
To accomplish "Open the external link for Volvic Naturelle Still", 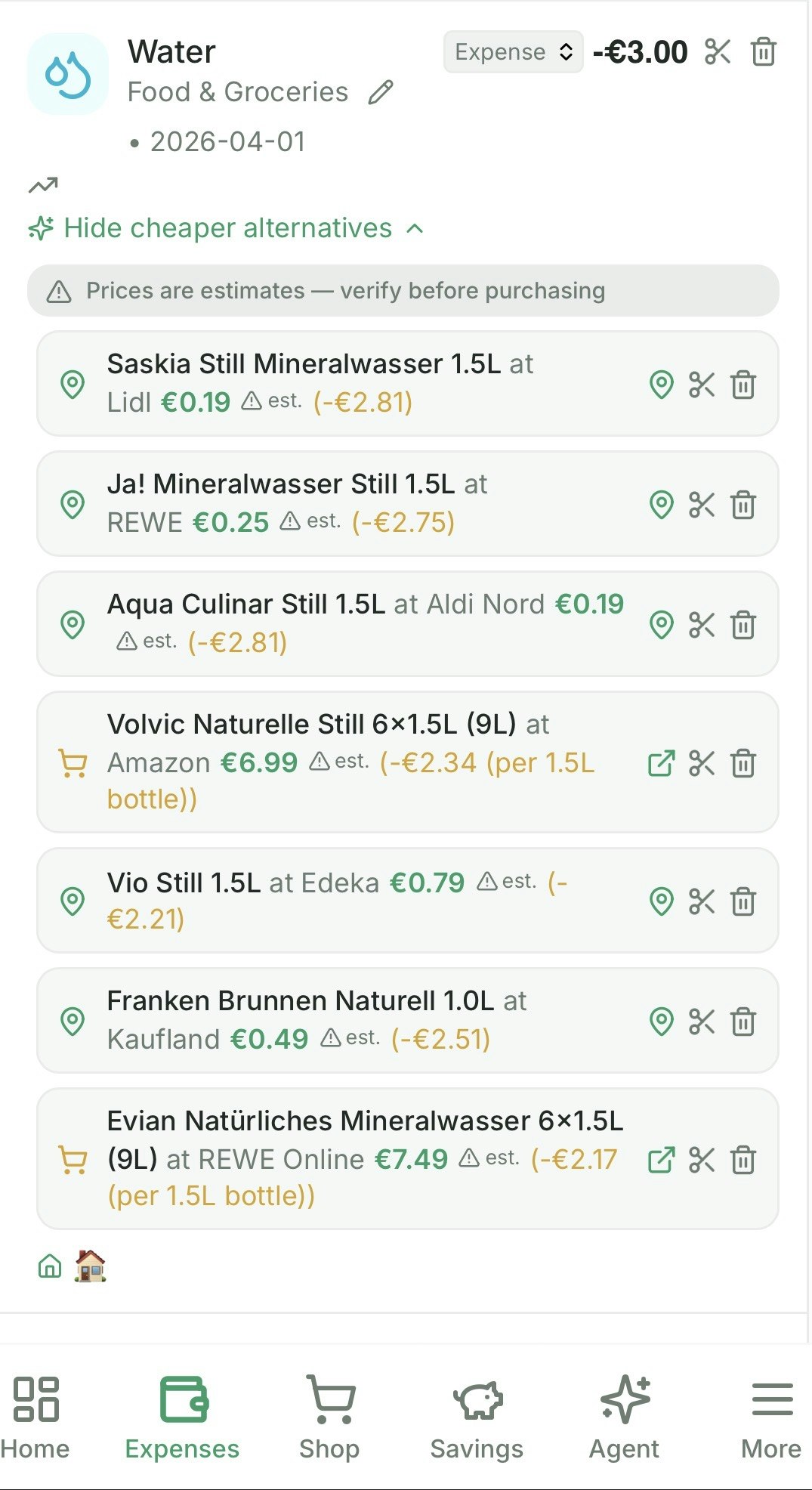I will (x=661, y=763).
